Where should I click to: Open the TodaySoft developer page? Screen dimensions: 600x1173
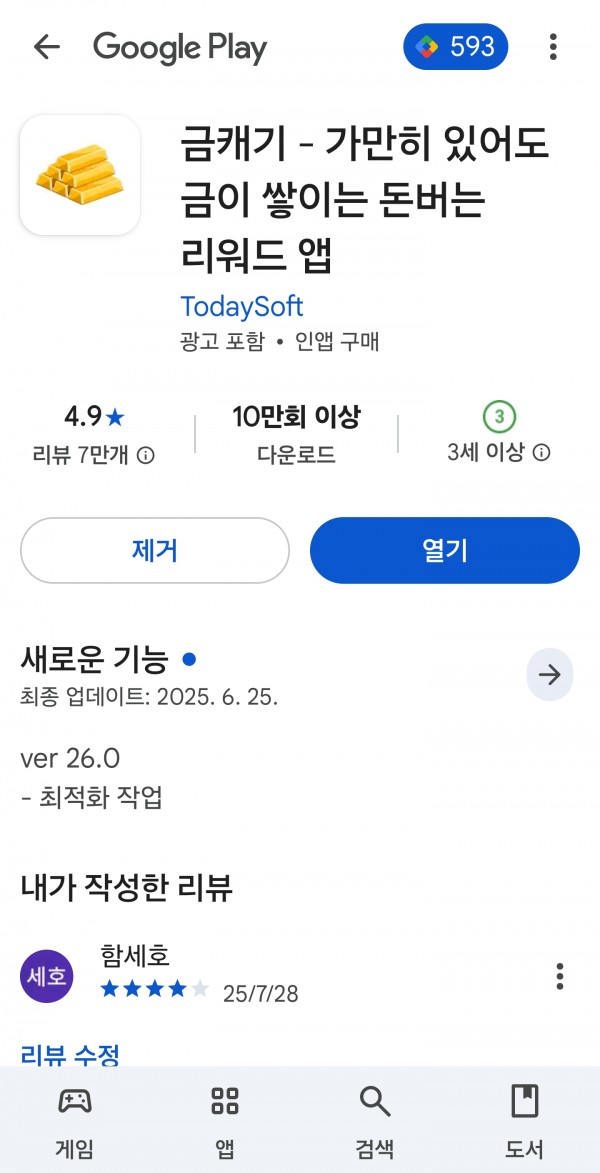tap(242, 307)
